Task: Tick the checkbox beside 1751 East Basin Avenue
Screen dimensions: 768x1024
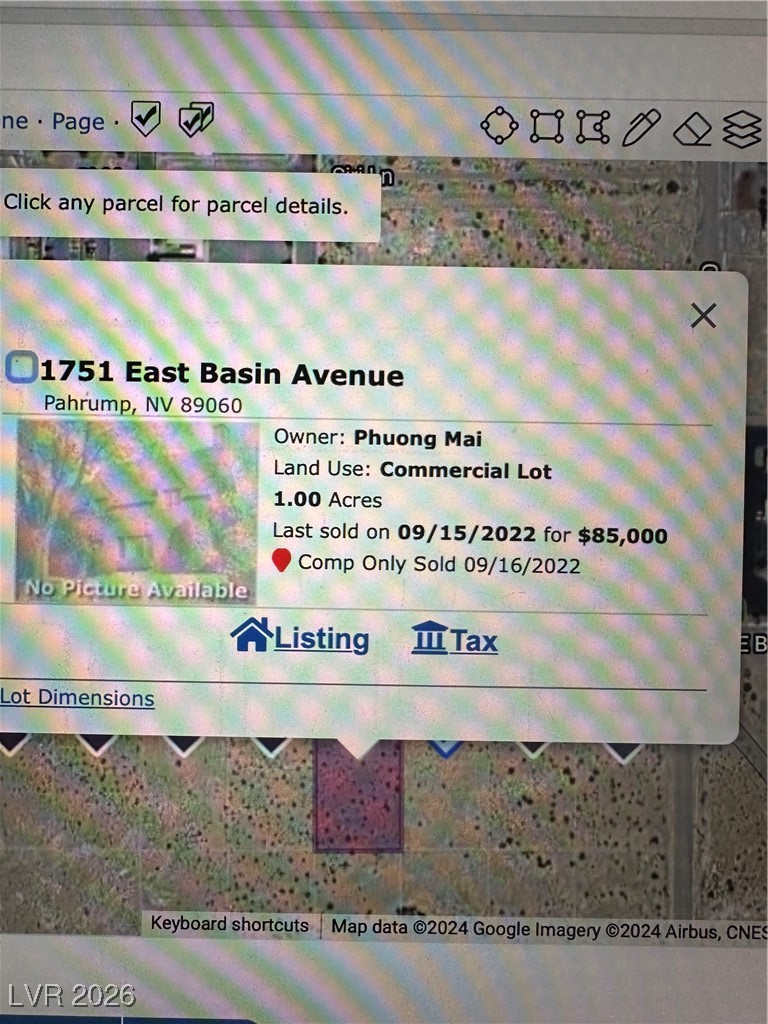Action: (x=21, y=368)
